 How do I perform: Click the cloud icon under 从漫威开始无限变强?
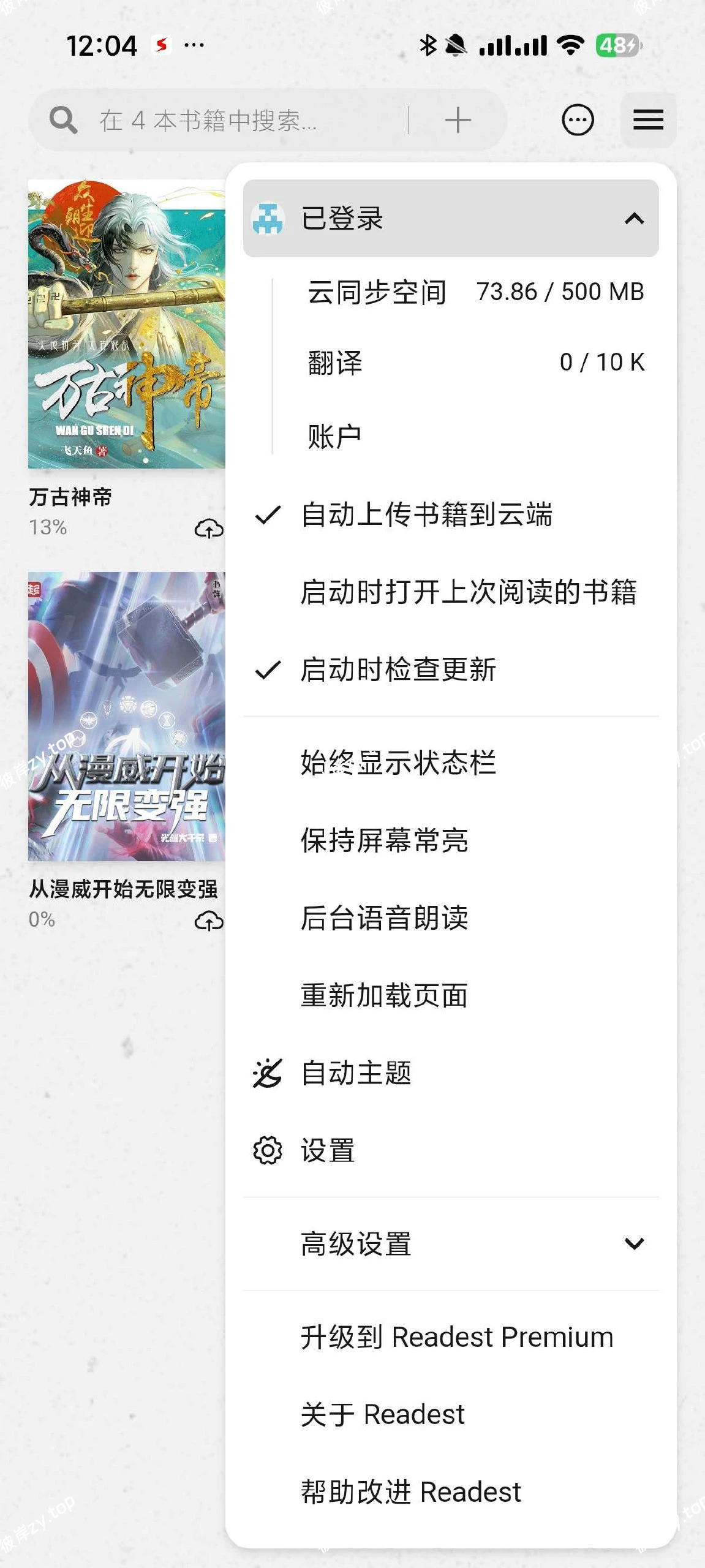(208, 920)
